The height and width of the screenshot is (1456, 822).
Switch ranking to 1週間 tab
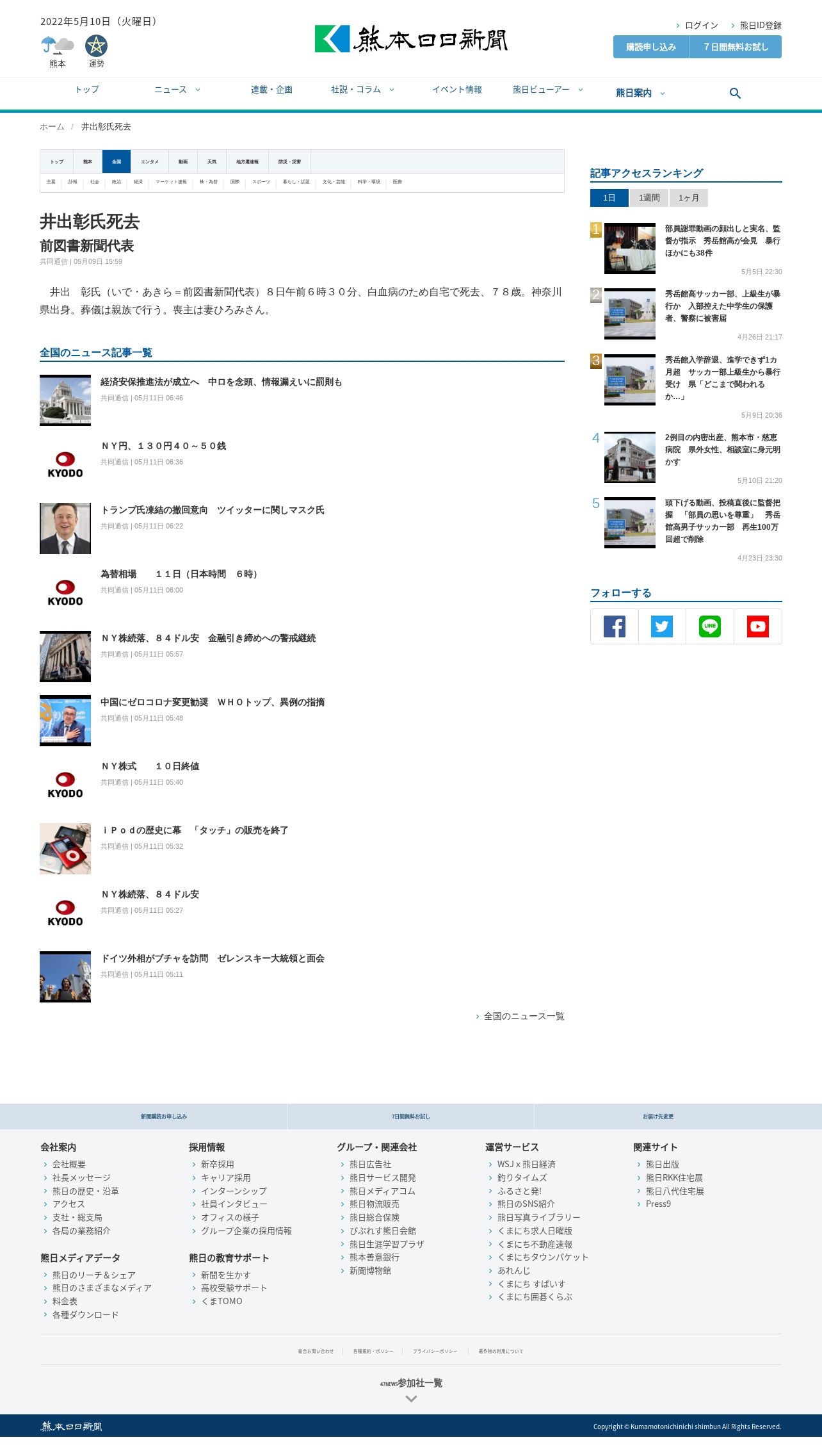click(x=649, y=198)
